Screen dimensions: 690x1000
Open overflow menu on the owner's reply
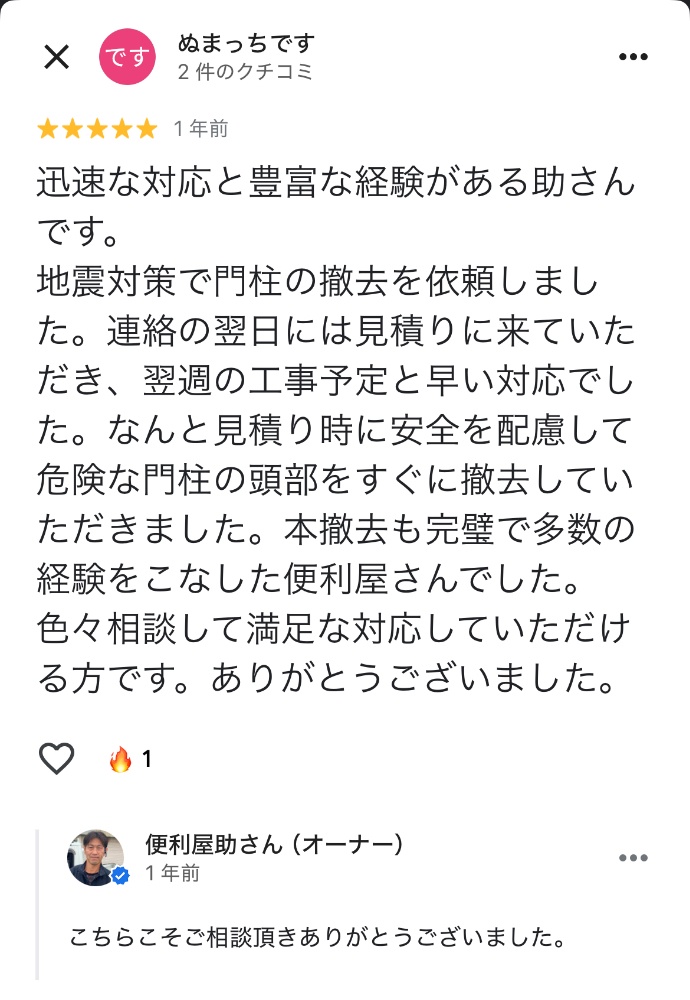633,858
